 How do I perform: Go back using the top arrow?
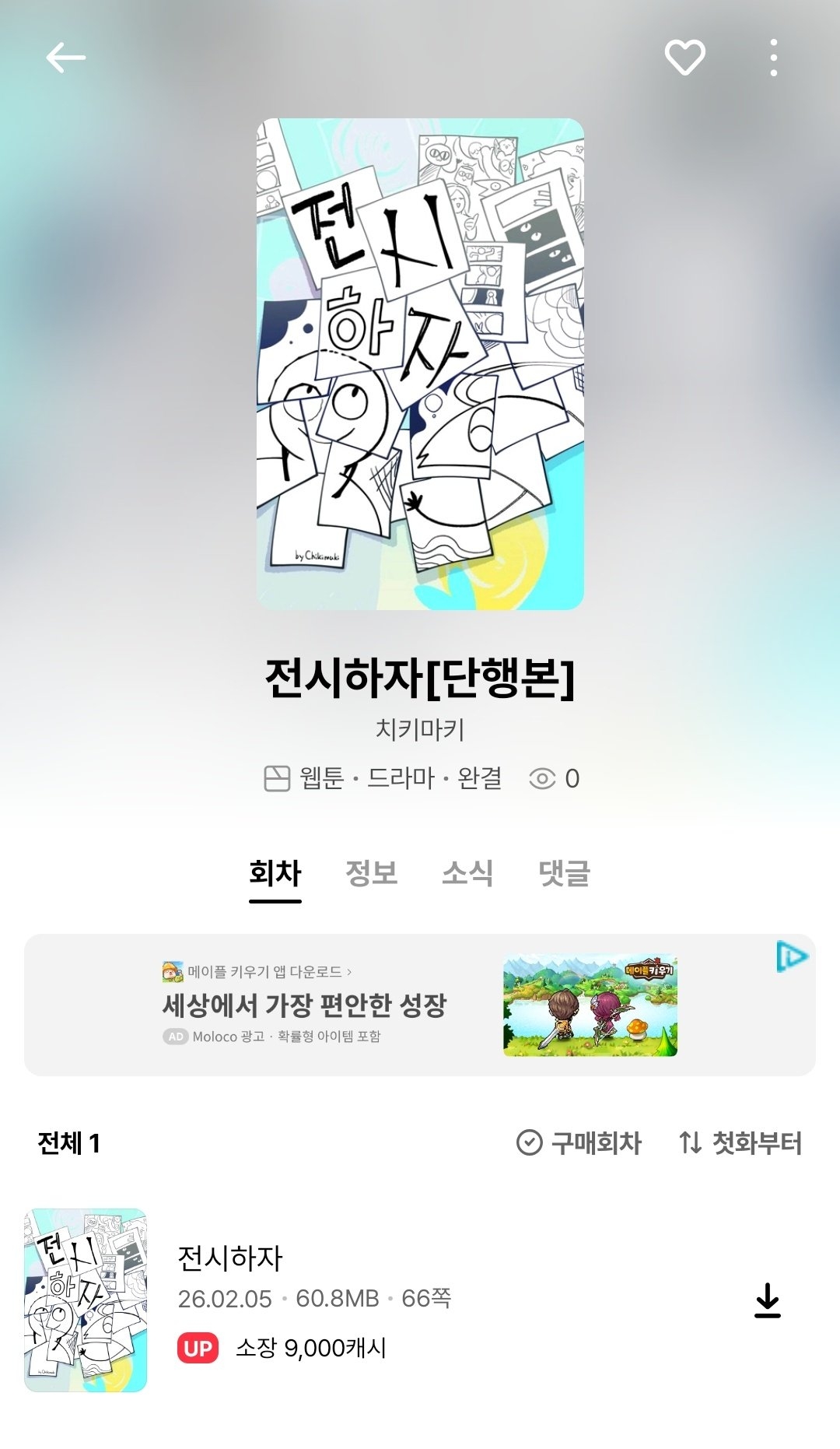coord(65,58)
